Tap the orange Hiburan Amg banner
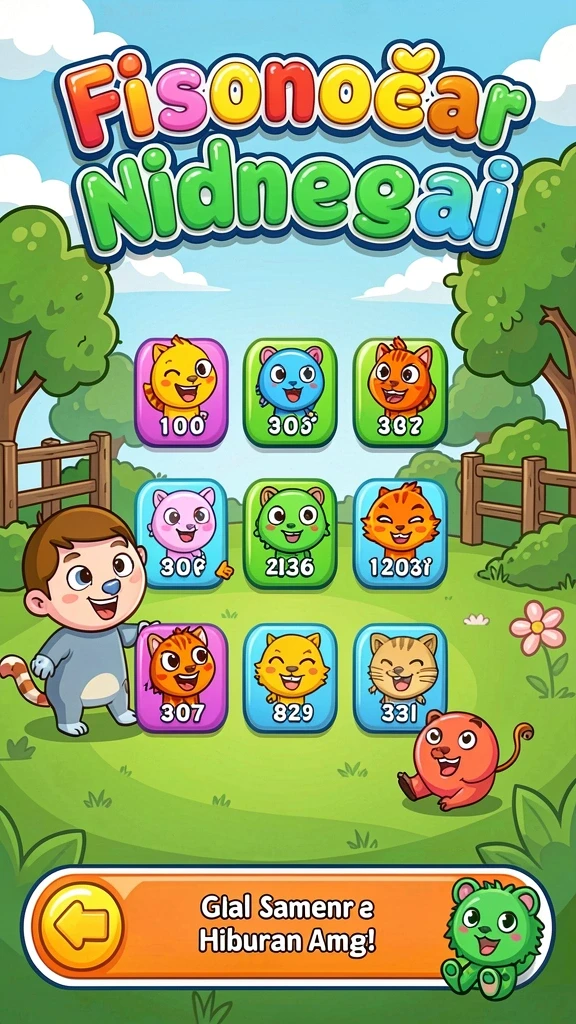 [288, 926]
